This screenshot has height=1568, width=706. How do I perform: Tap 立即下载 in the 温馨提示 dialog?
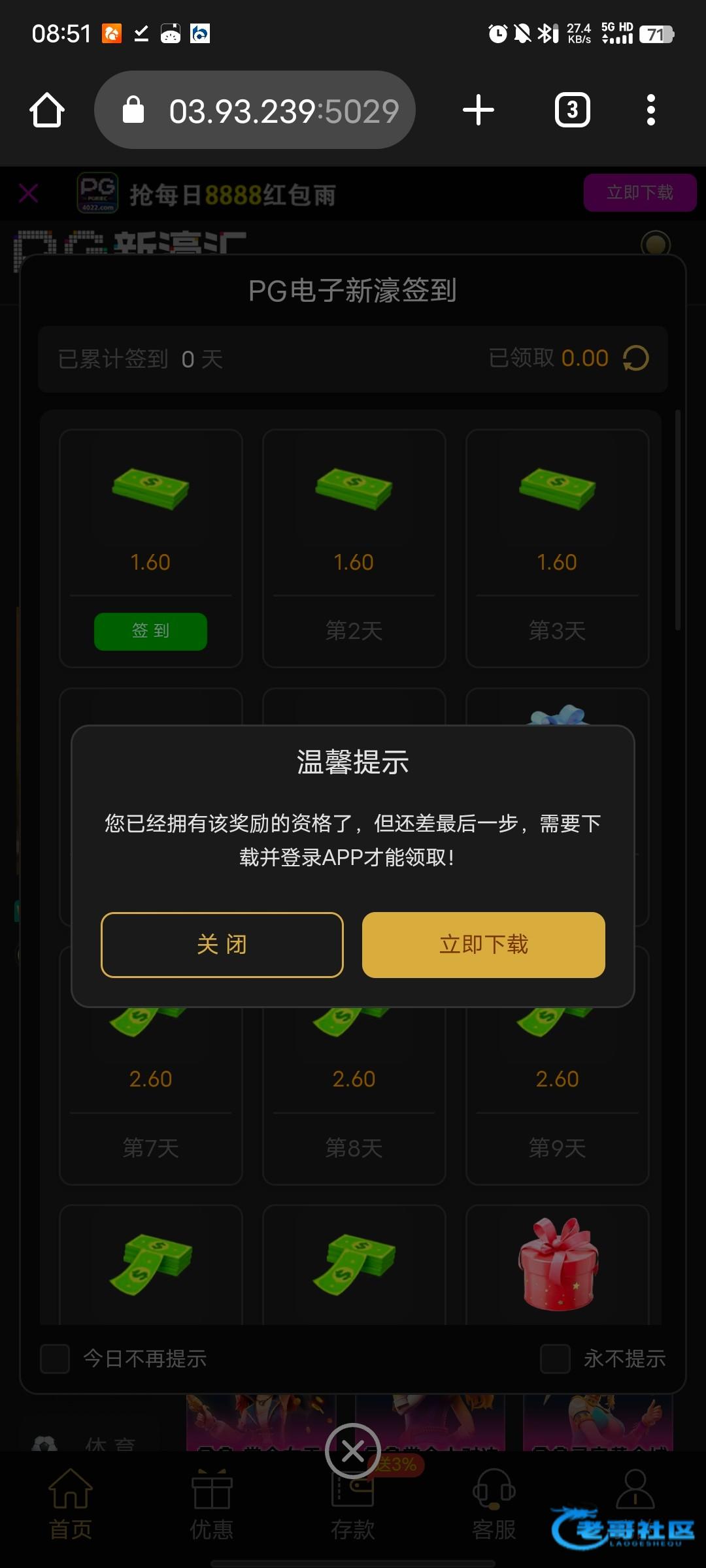pyautogui.click(x=483, y=945)
